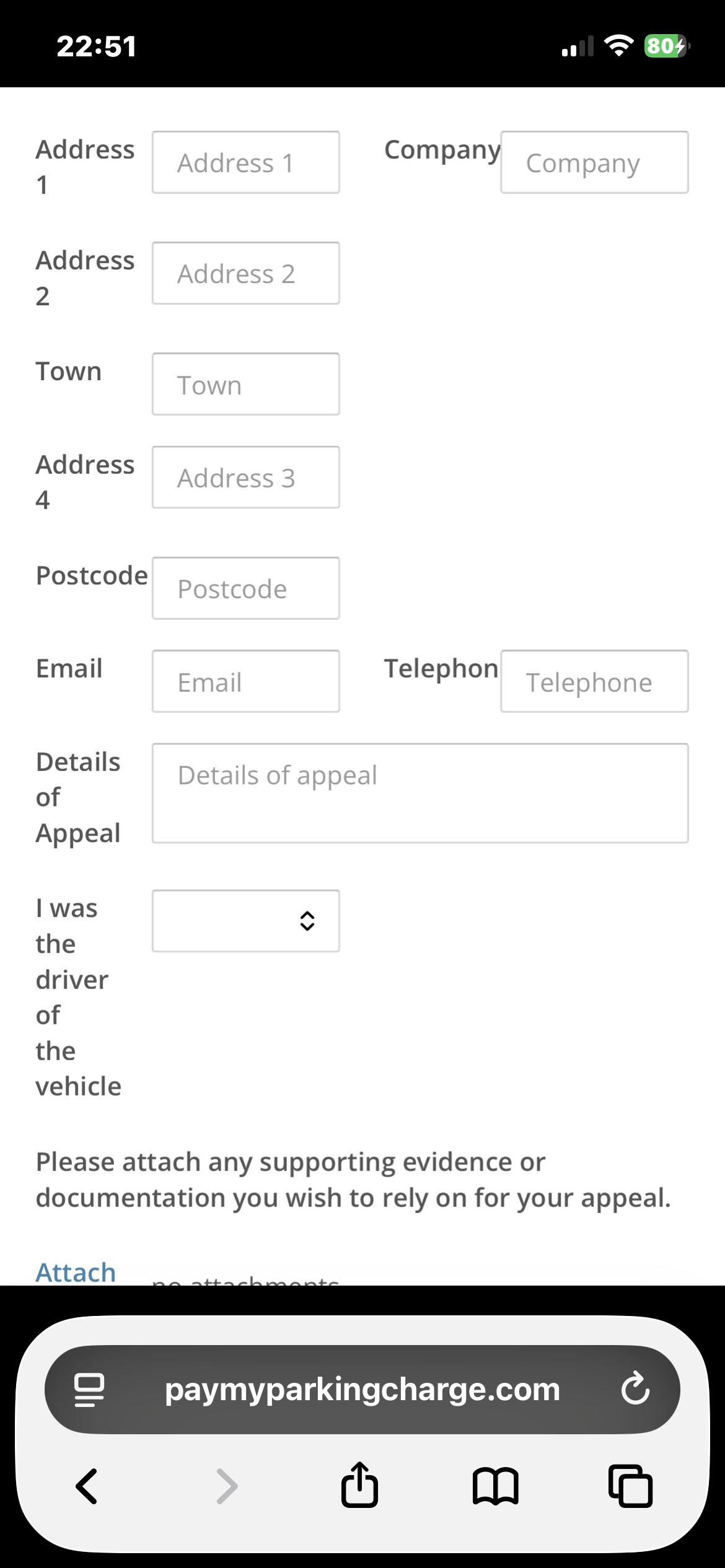The height and width of the screenshot is (1568, 725).
Task: Tap the Details of appeal text area
Action: pos(420,793)
